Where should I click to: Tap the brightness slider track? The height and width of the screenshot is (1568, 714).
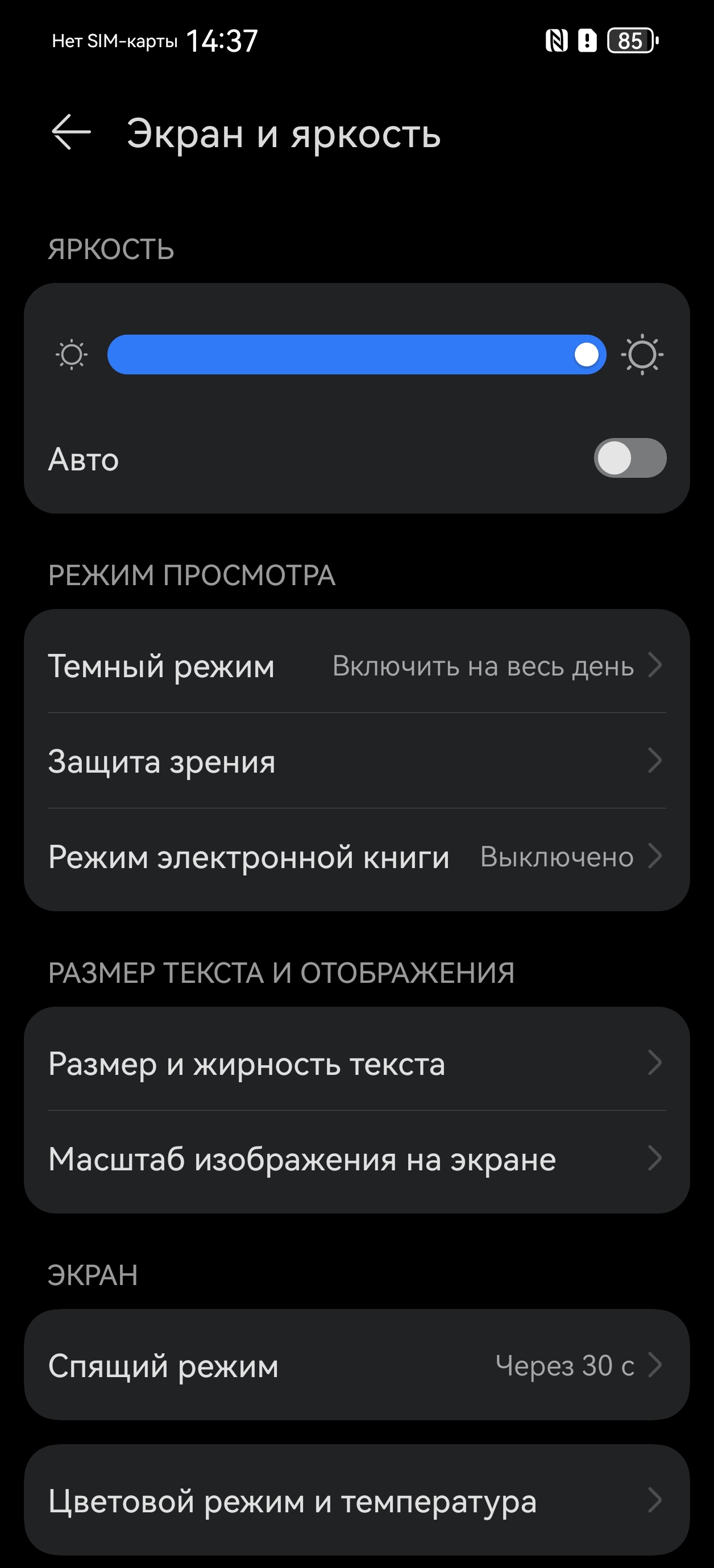pyautogui.click(x=356, y=355)
